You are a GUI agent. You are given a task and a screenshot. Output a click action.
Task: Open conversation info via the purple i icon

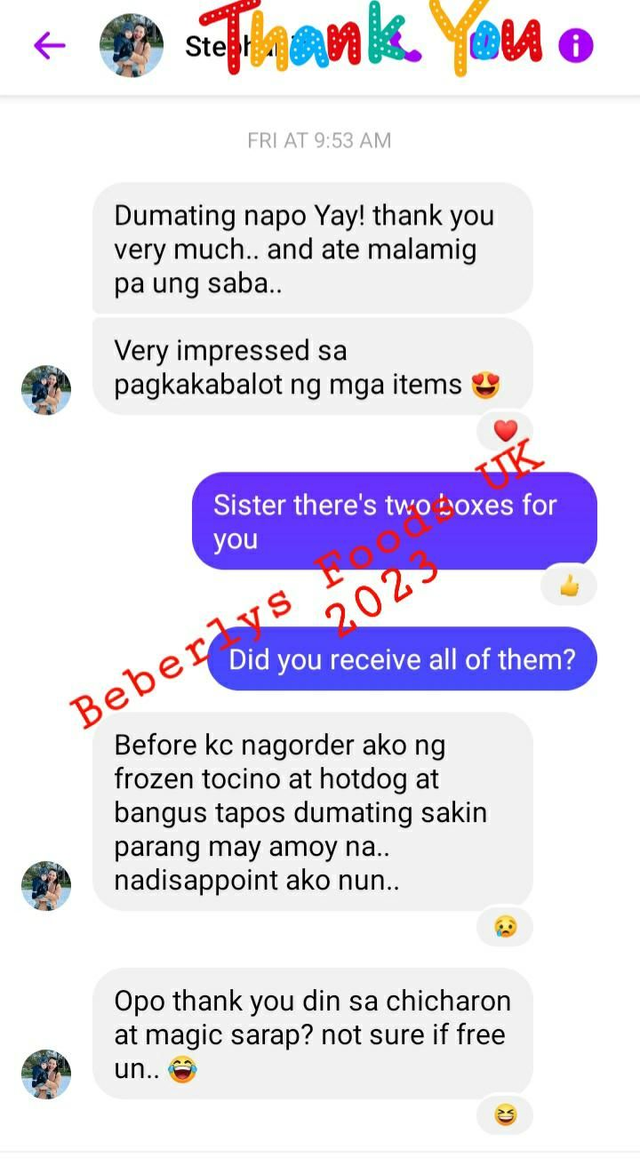pyautogui.click(x=575, y=45)
